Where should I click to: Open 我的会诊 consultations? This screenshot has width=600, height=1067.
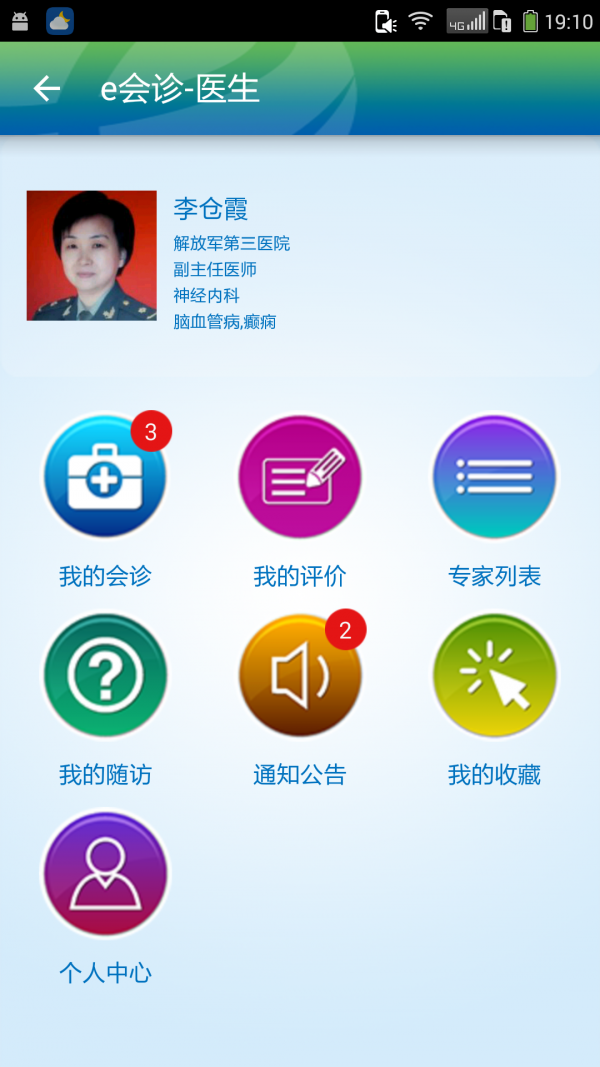click(x=105, y=477)
